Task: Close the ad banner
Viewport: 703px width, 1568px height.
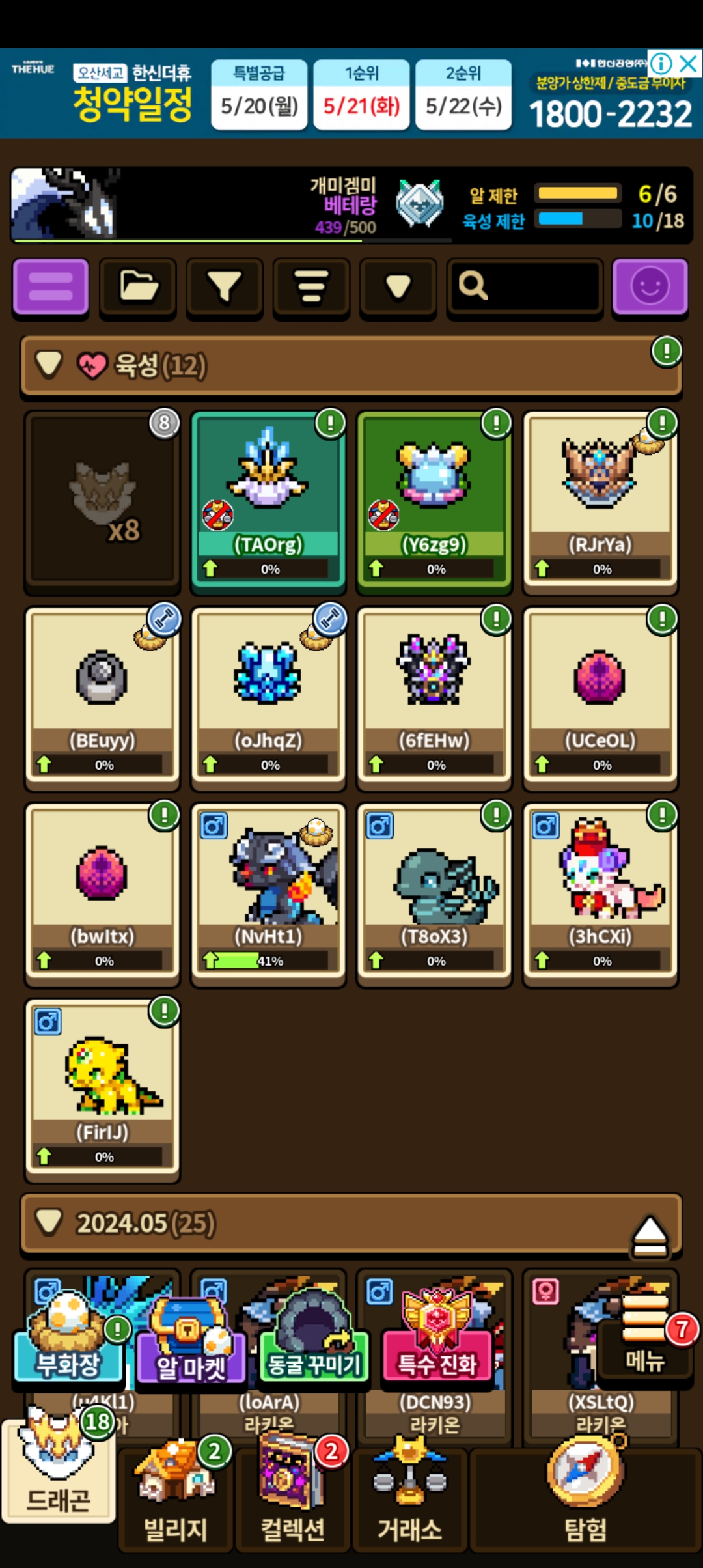Action: pos(689,64)
